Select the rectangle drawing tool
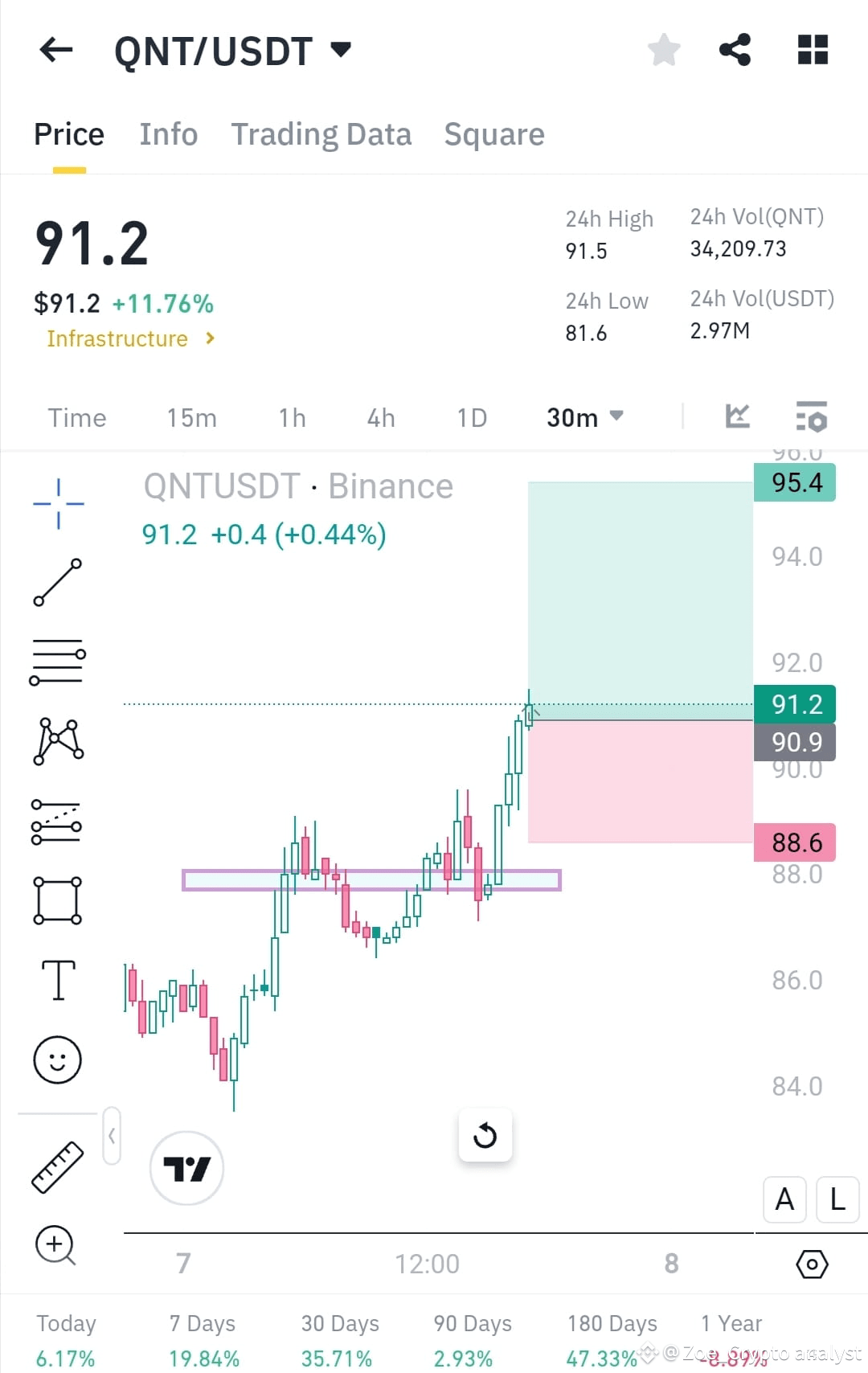The image size is (868, 1373). pyautogui.click(x=57, y=900)
